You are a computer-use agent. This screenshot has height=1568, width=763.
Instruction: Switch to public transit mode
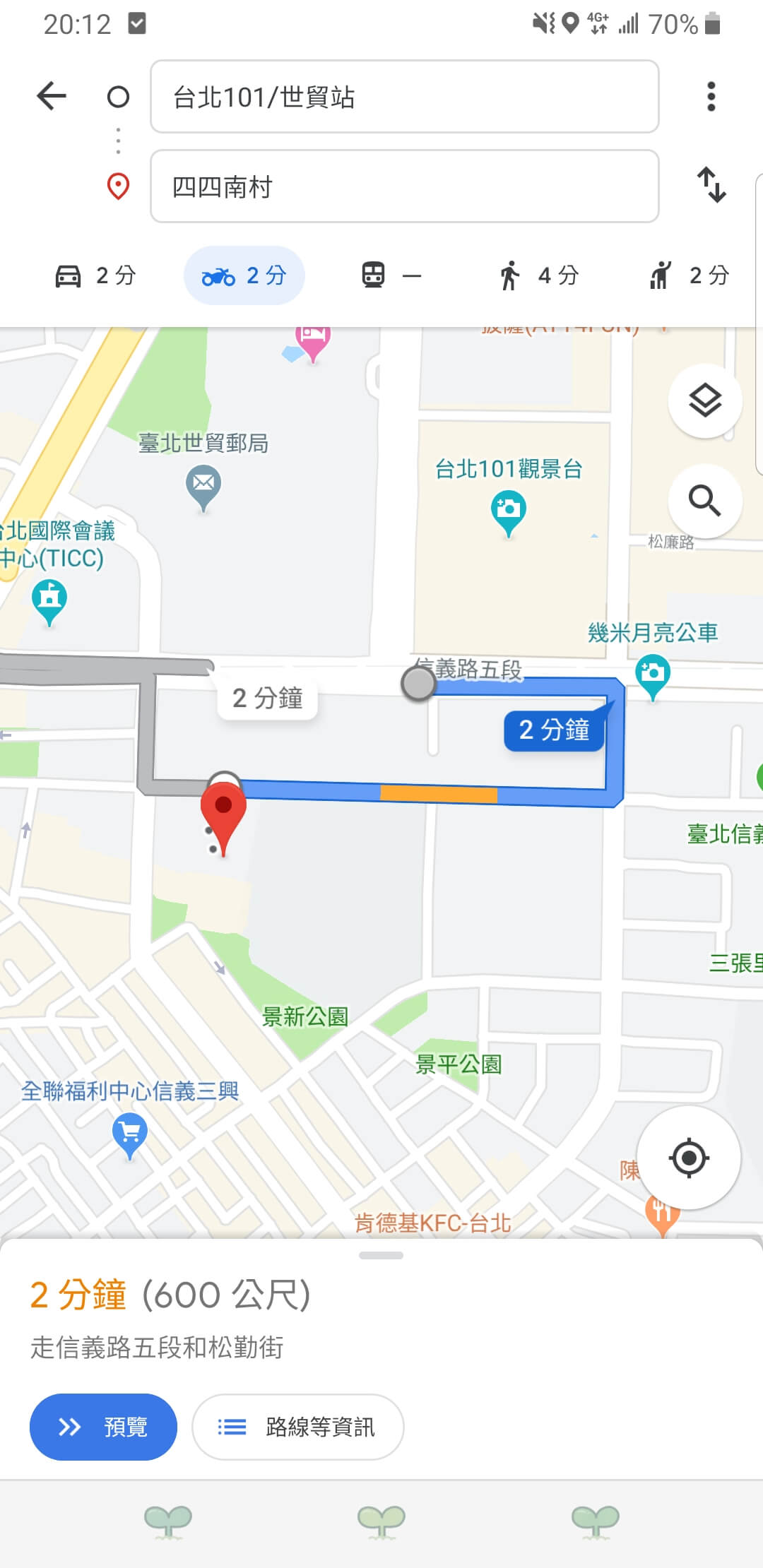(391, 275)
